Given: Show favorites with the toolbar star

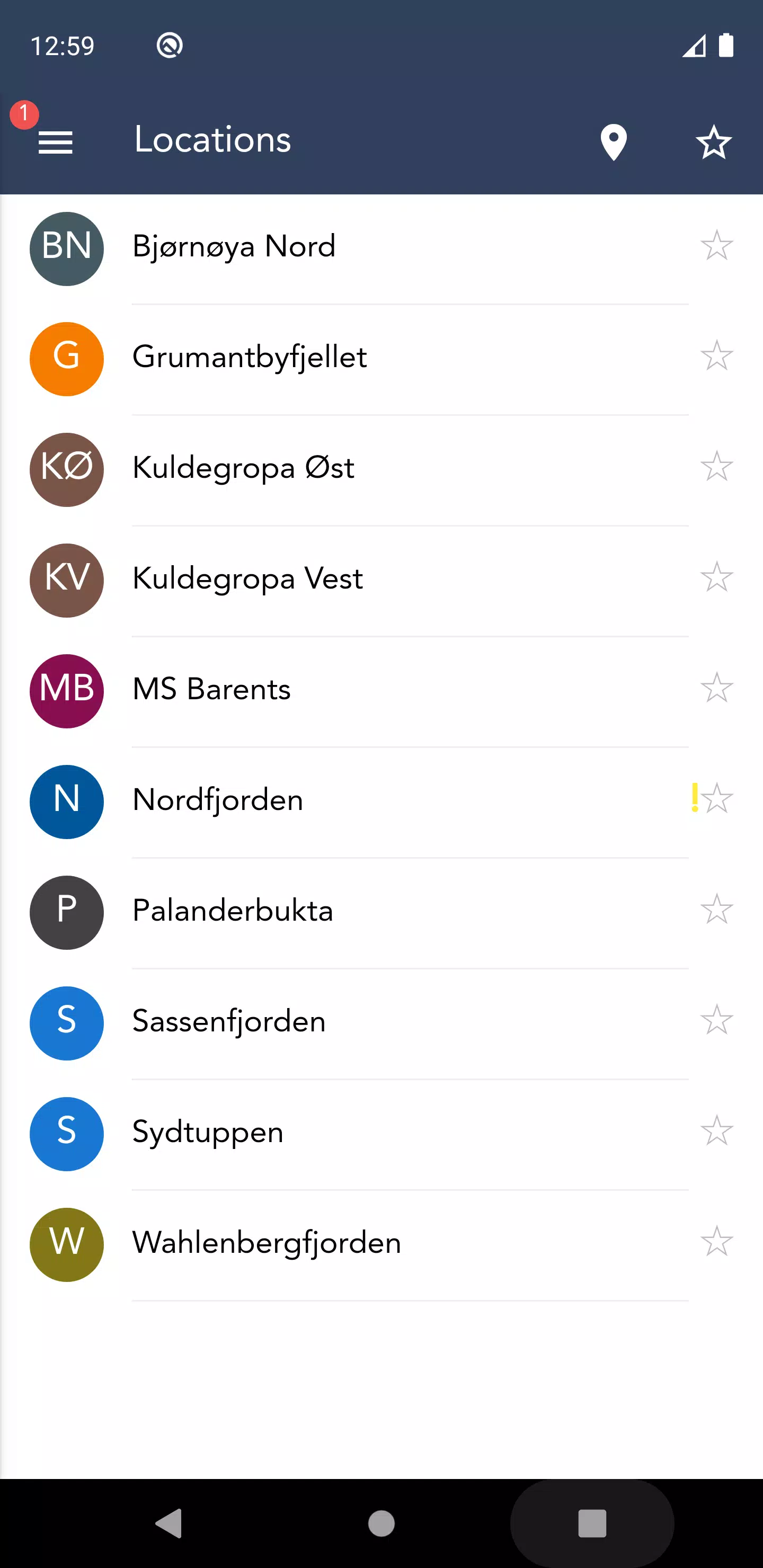Looking at the screenshot, I should [x=713, y=142].
